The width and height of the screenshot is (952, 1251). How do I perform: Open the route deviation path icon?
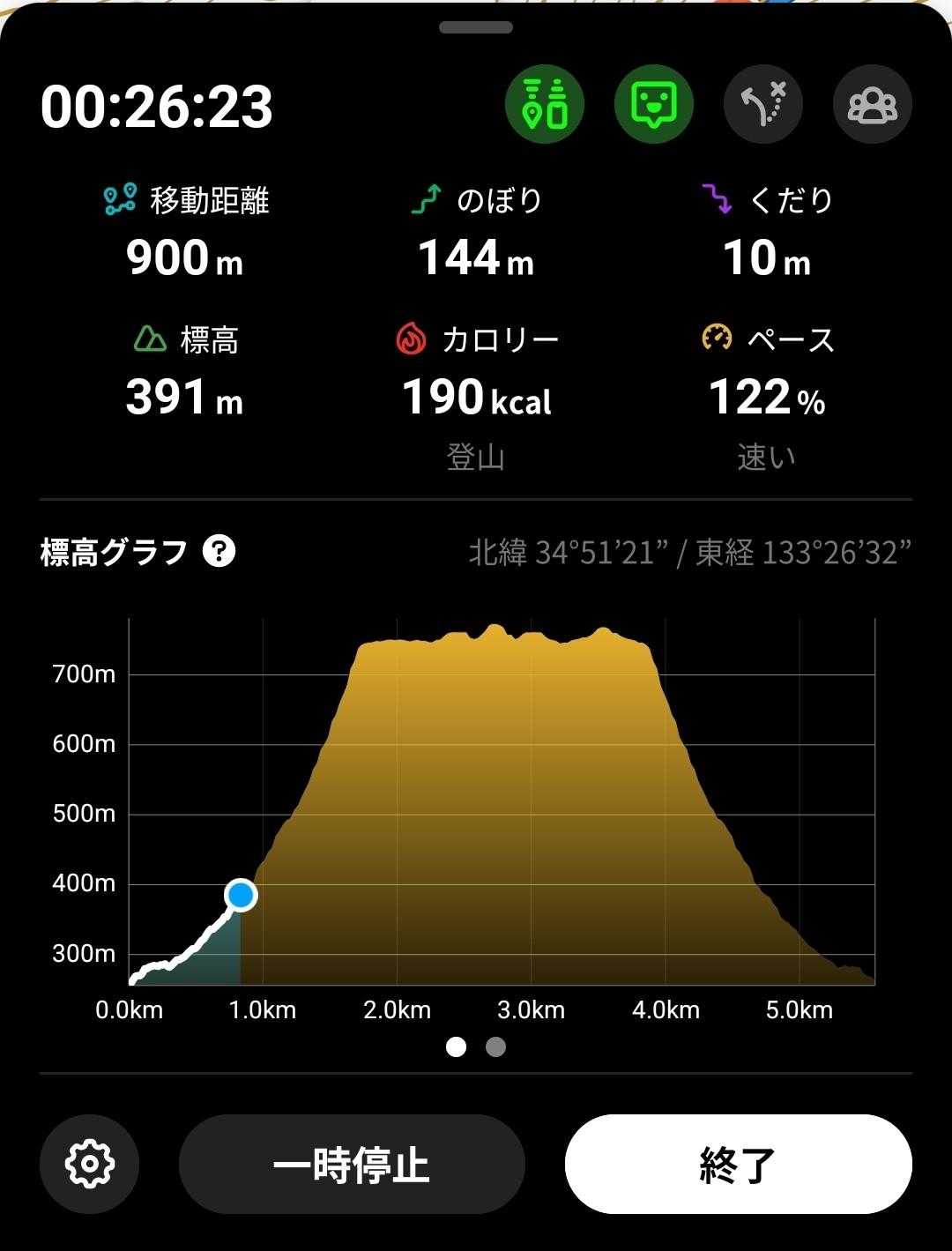pos(762,104)
